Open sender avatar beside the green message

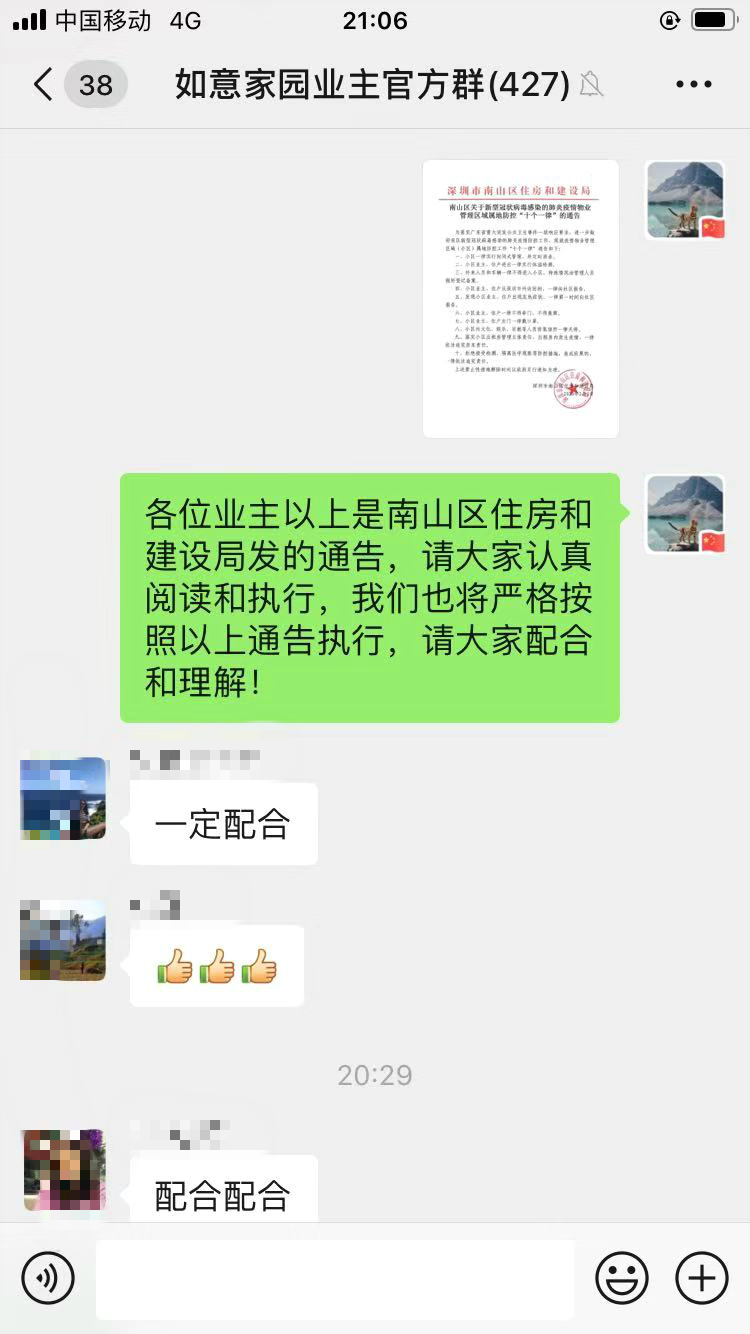click(x=685, y=514)
